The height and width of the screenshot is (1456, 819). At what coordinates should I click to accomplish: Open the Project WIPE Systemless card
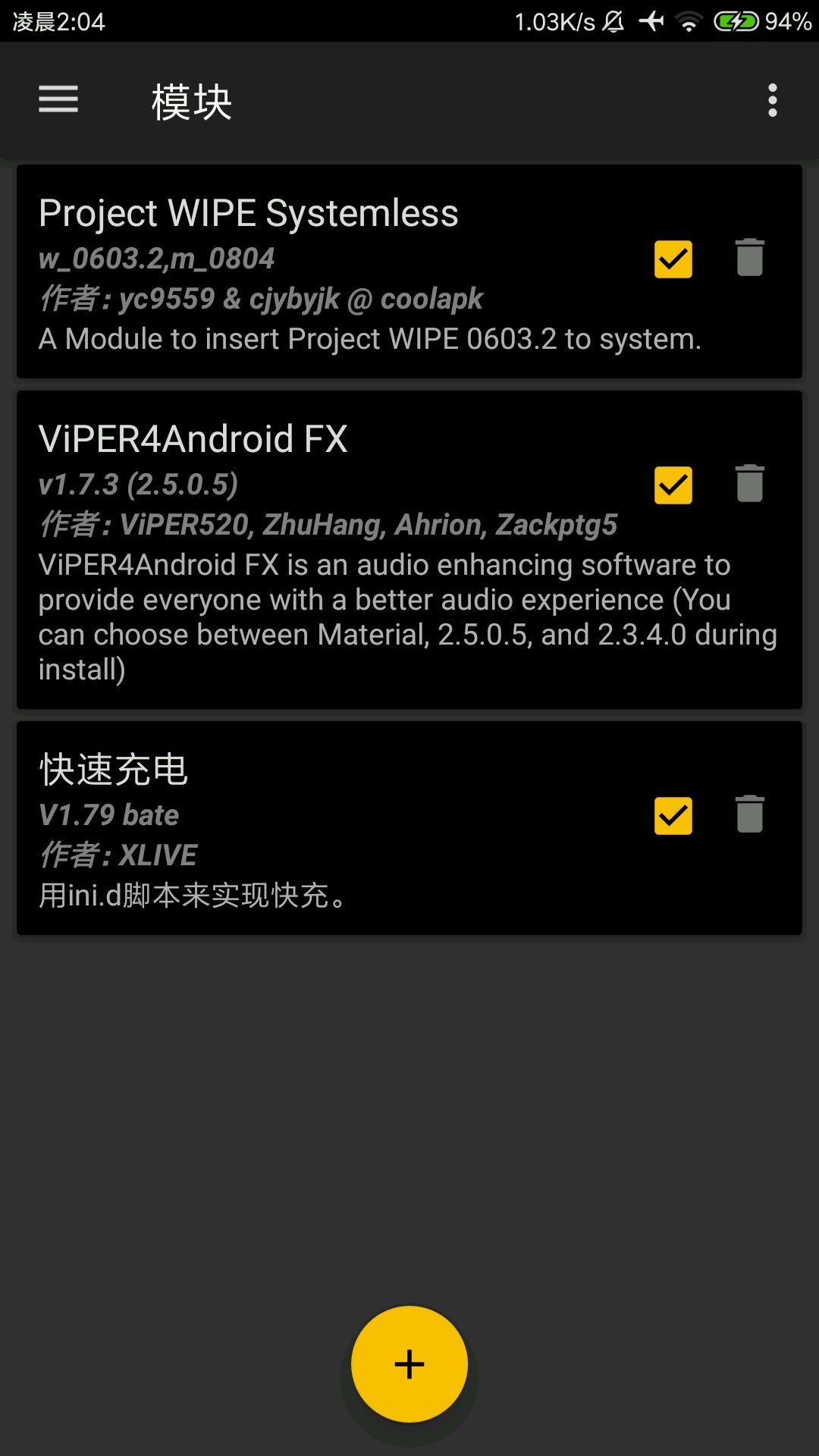409,271
